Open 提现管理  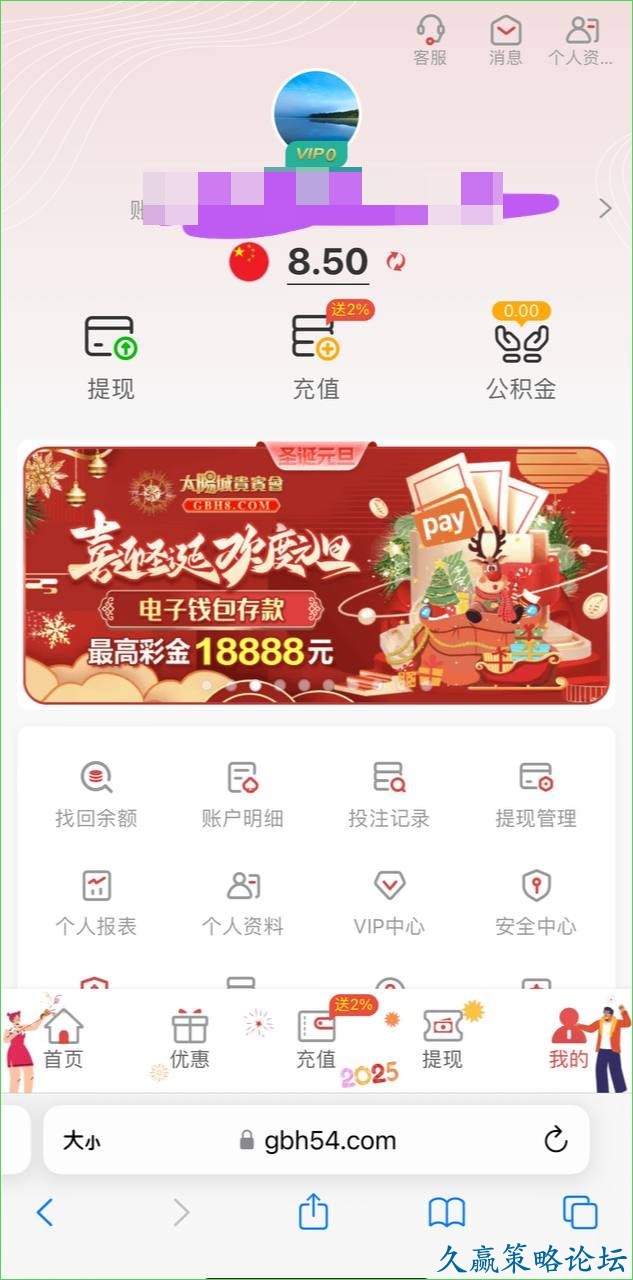(x=536, y=795)
